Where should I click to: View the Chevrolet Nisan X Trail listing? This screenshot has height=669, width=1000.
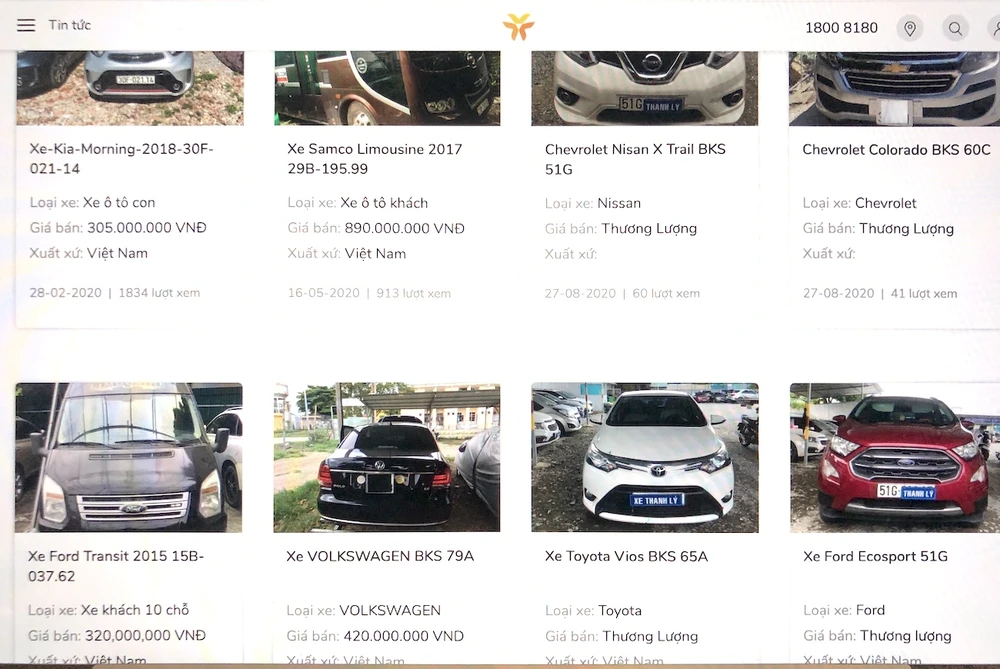(635, 159)
